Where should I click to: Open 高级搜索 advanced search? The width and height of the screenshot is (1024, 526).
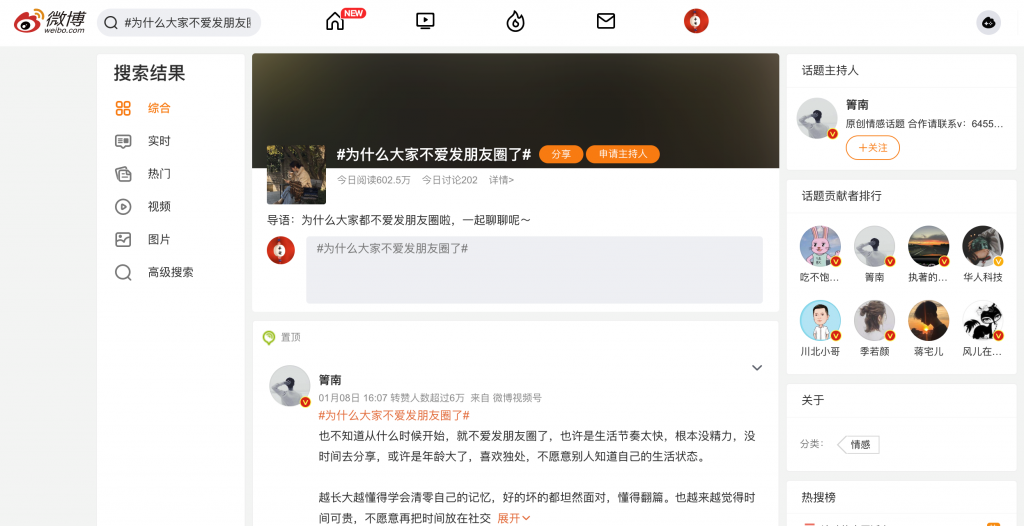point(170,272)
